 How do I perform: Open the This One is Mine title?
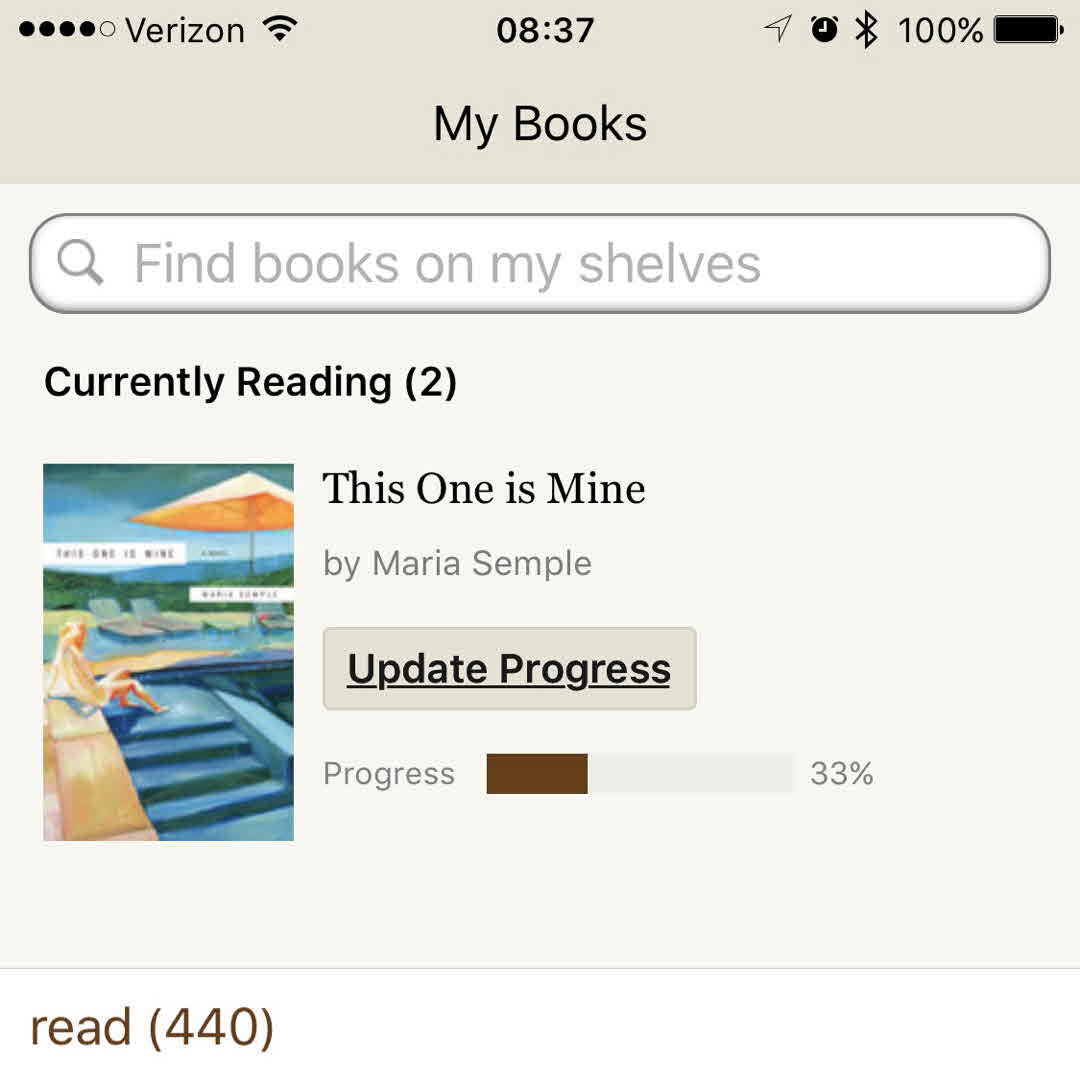484,489
